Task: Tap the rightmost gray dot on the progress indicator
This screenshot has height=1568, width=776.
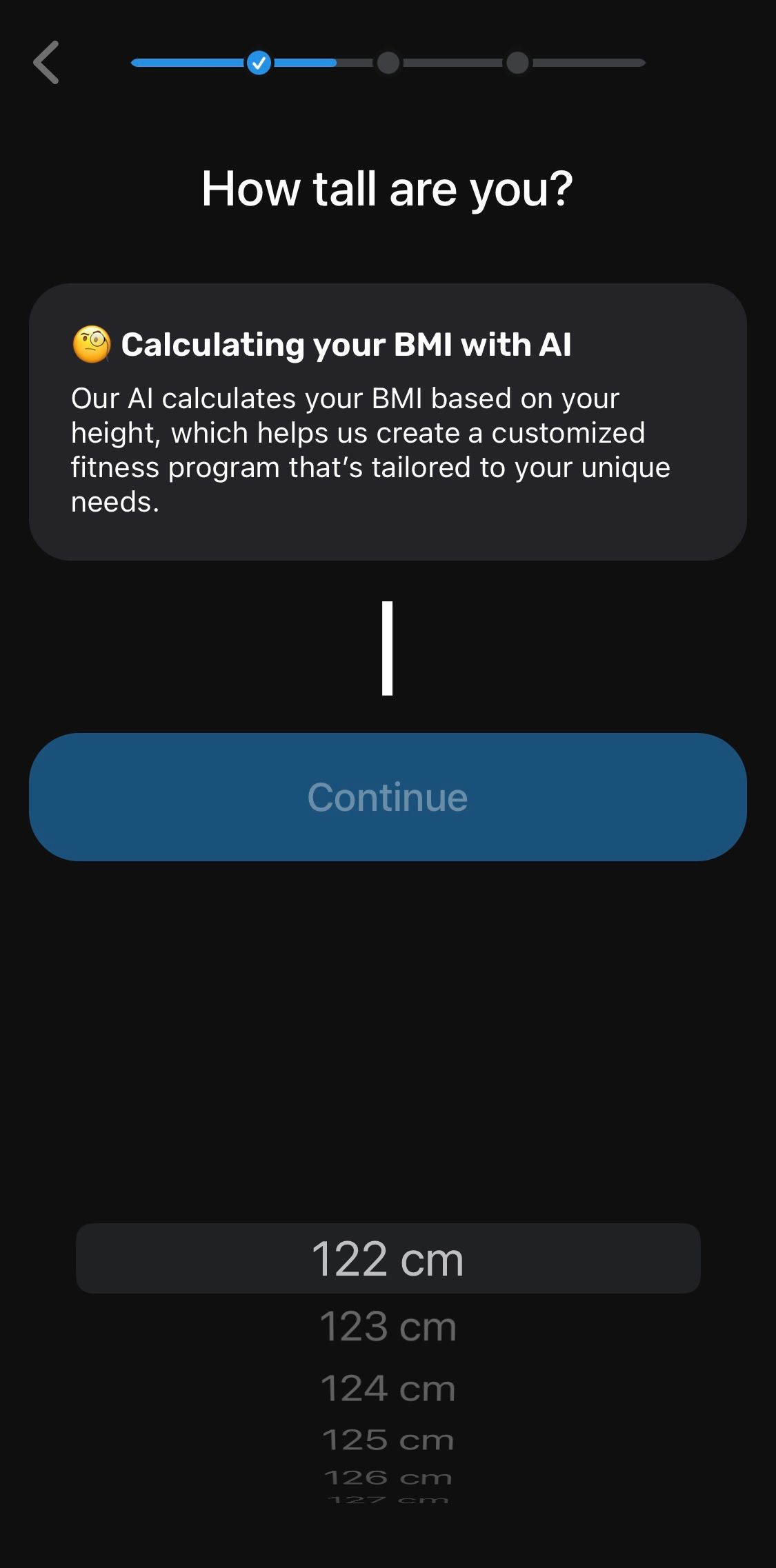Action: (517, 63)
